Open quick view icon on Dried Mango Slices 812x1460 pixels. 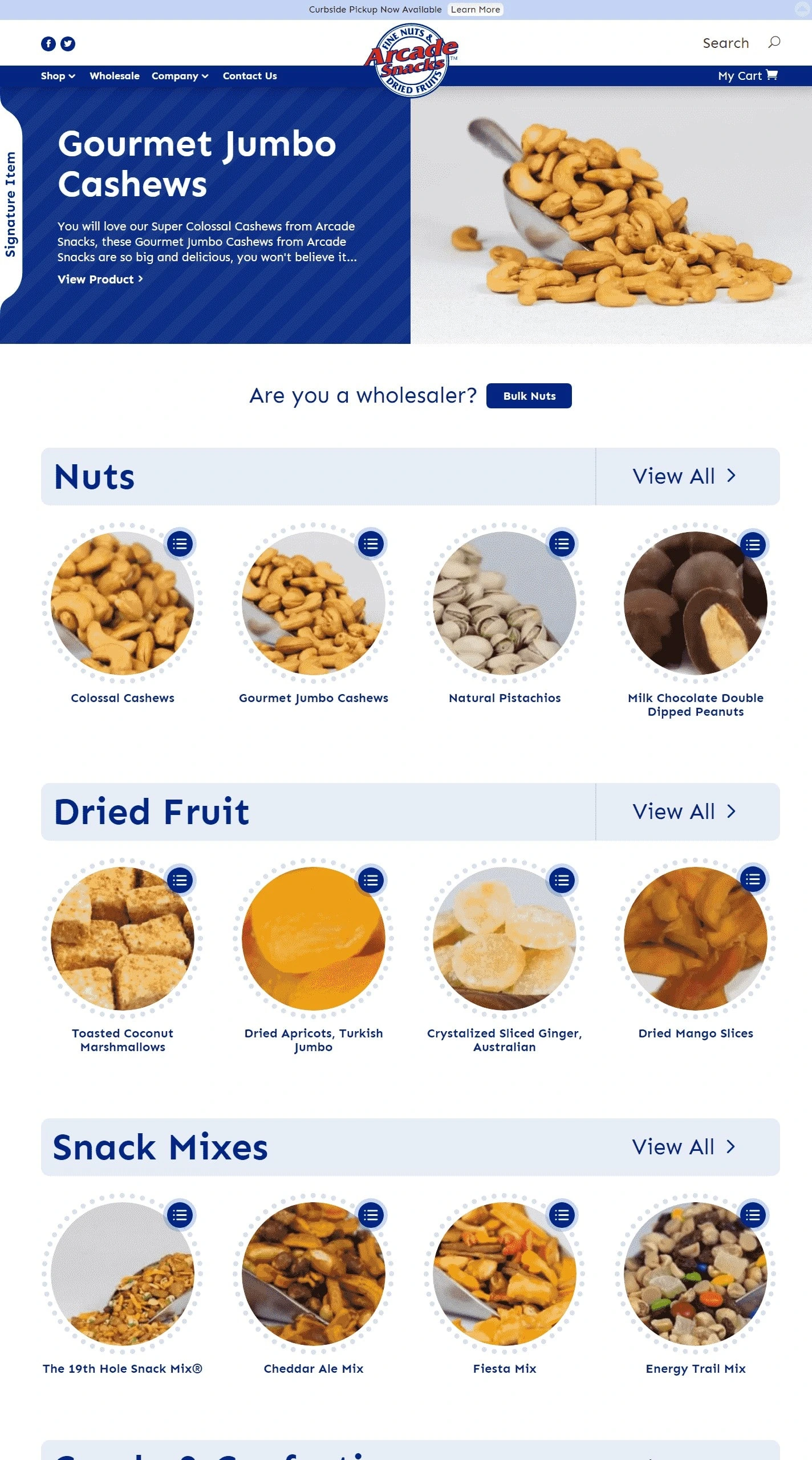click(x=752, y=880)
